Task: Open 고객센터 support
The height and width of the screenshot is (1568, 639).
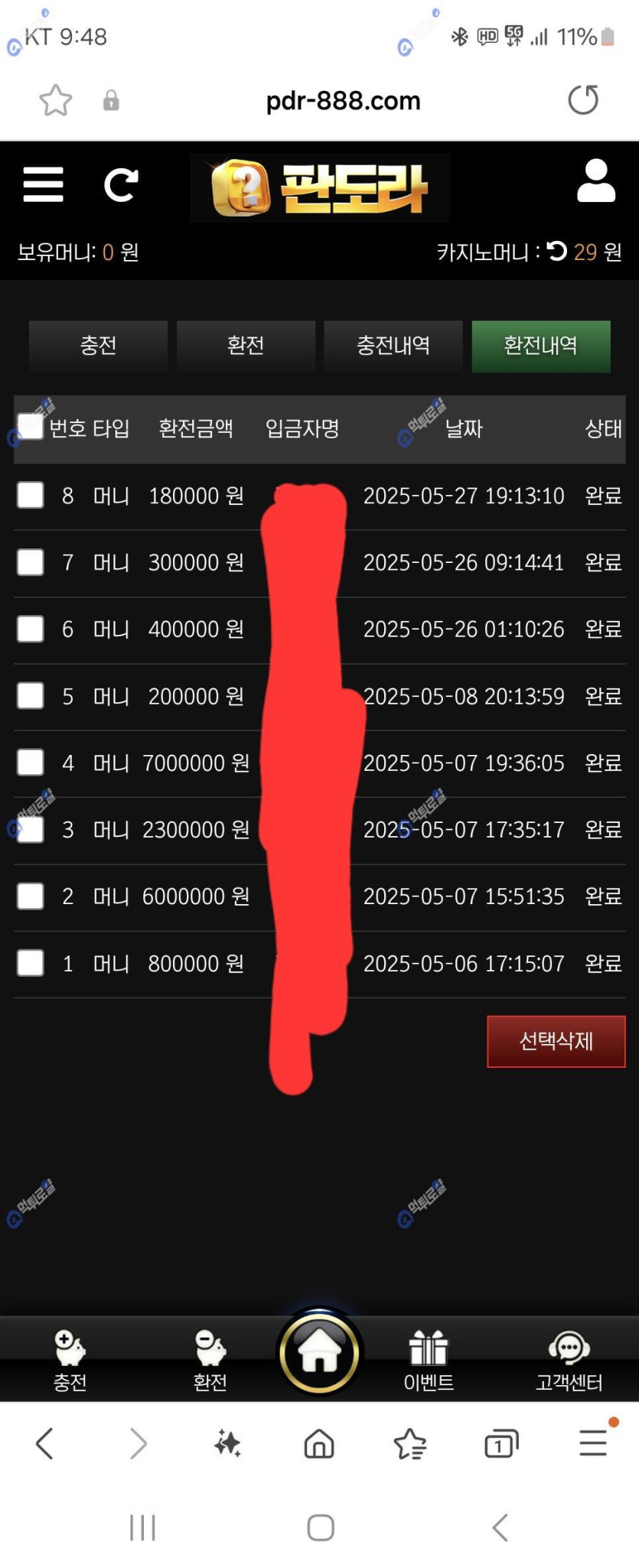Action: coord(569,1361)
